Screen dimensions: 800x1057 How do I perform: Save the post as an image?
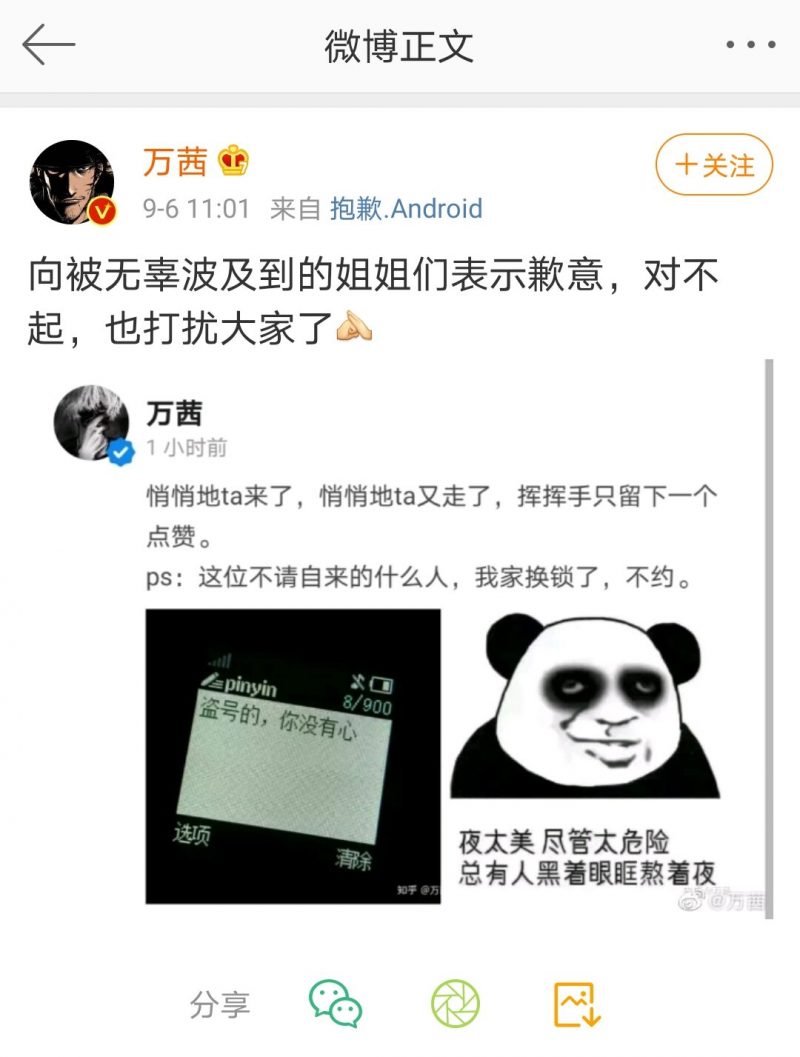pos(577,1004)
